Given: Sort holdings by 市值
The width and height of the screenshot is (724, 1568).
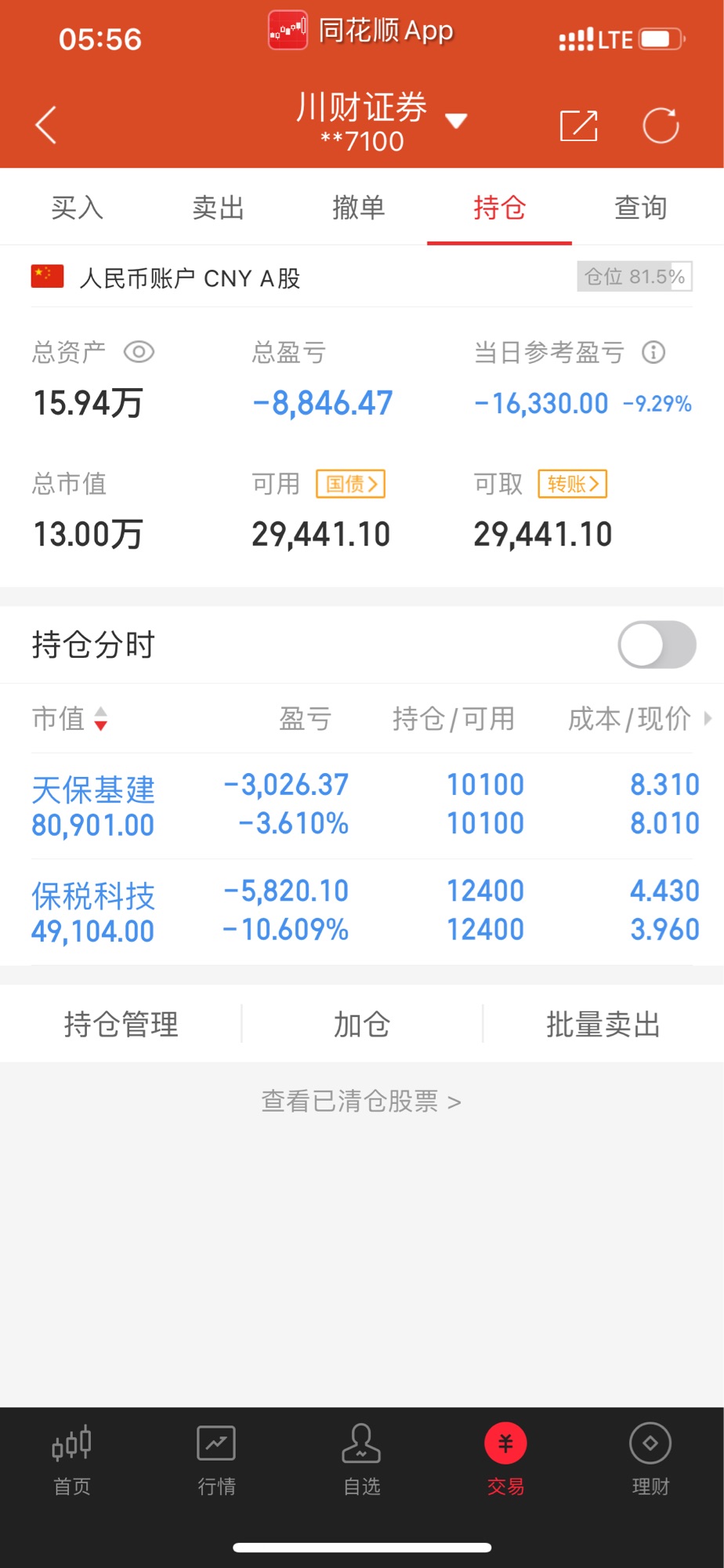Looking at the screenshot, I should [x=70, y=718].
